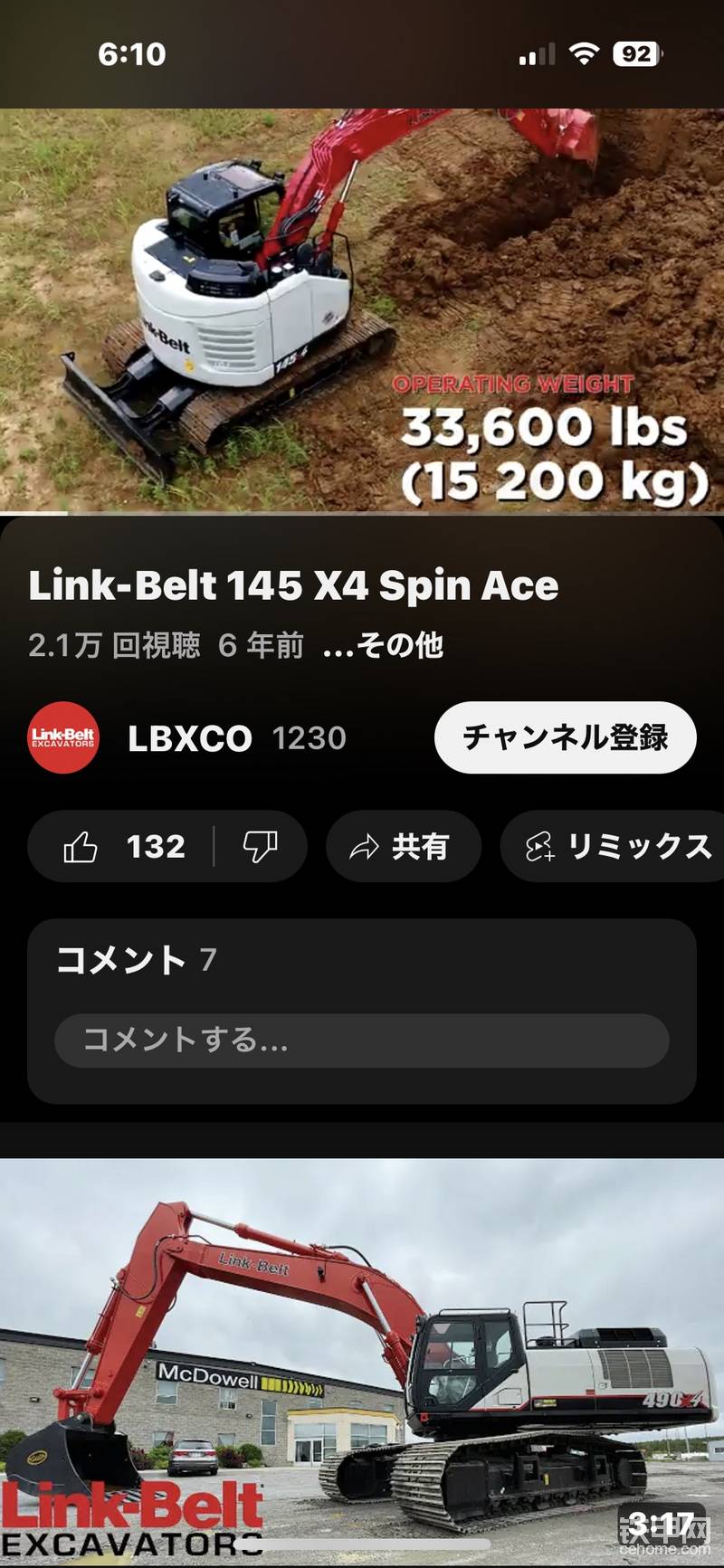Dislike this video
Screen dimensions: 724x1568
[x=260, y=847]
